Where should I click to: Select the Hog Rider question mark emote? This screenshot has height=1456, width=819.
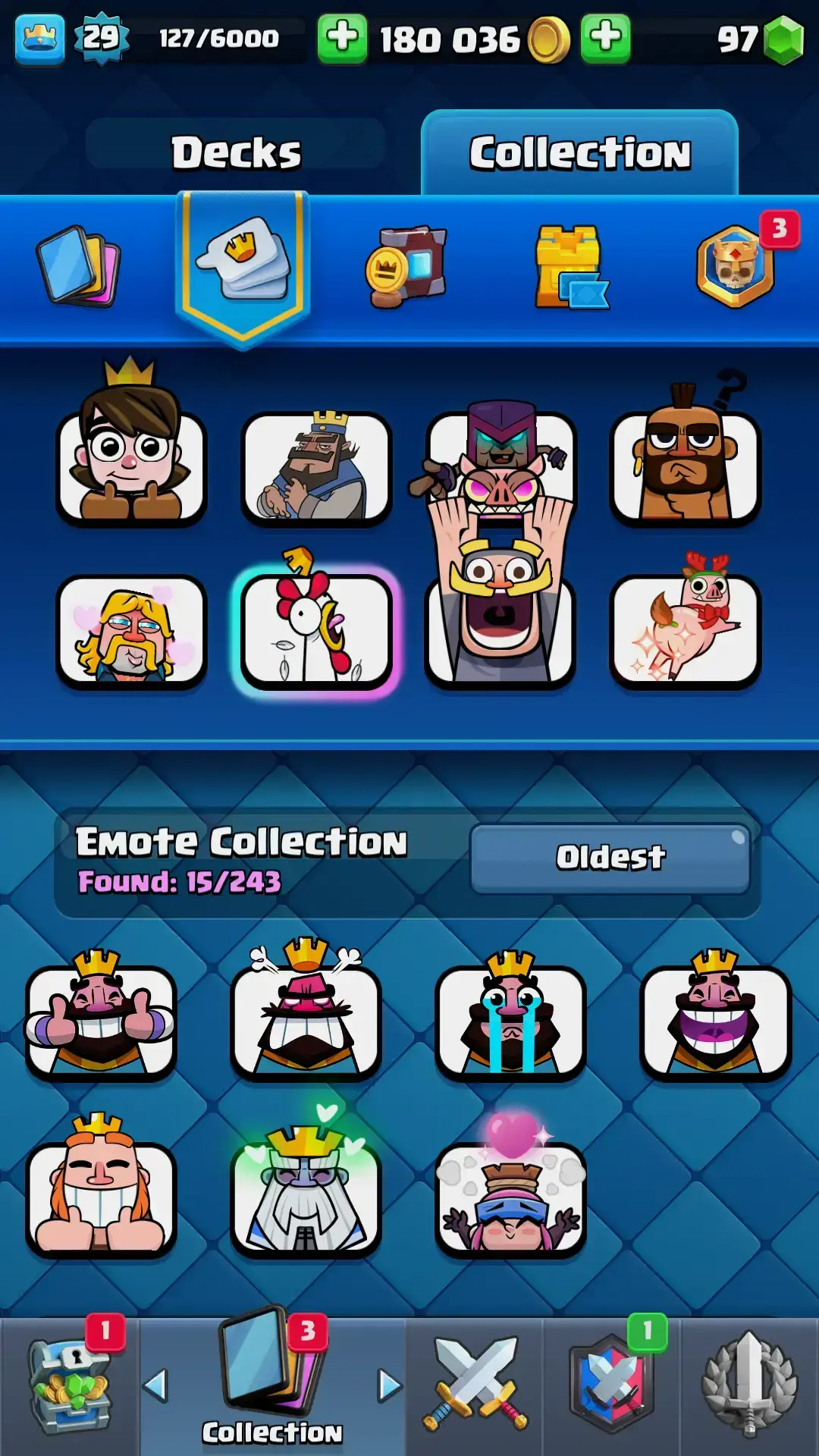[x=685, y=468]
